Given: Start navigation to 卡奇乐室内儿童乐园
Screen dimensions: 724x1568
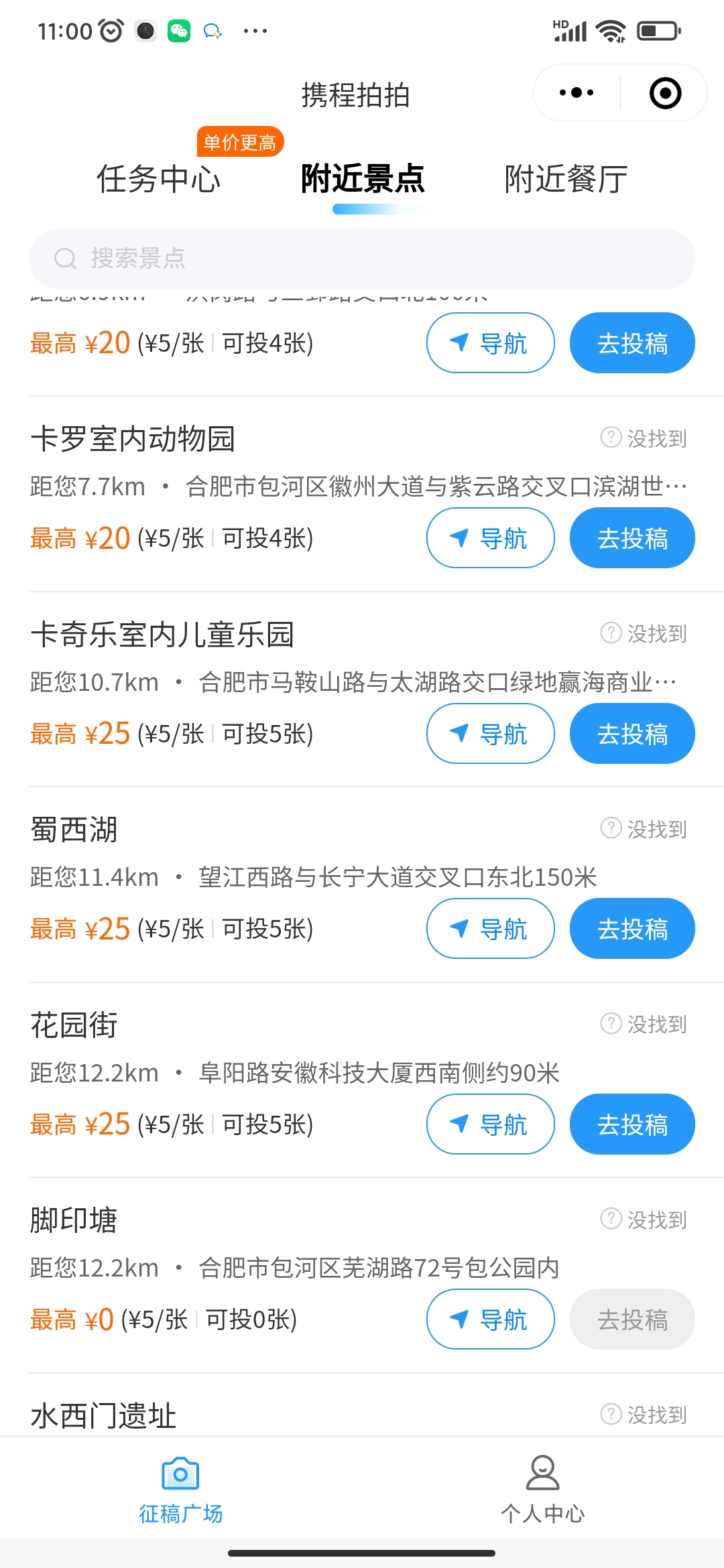Looking at the screenshot, I should tap(490, 734).
